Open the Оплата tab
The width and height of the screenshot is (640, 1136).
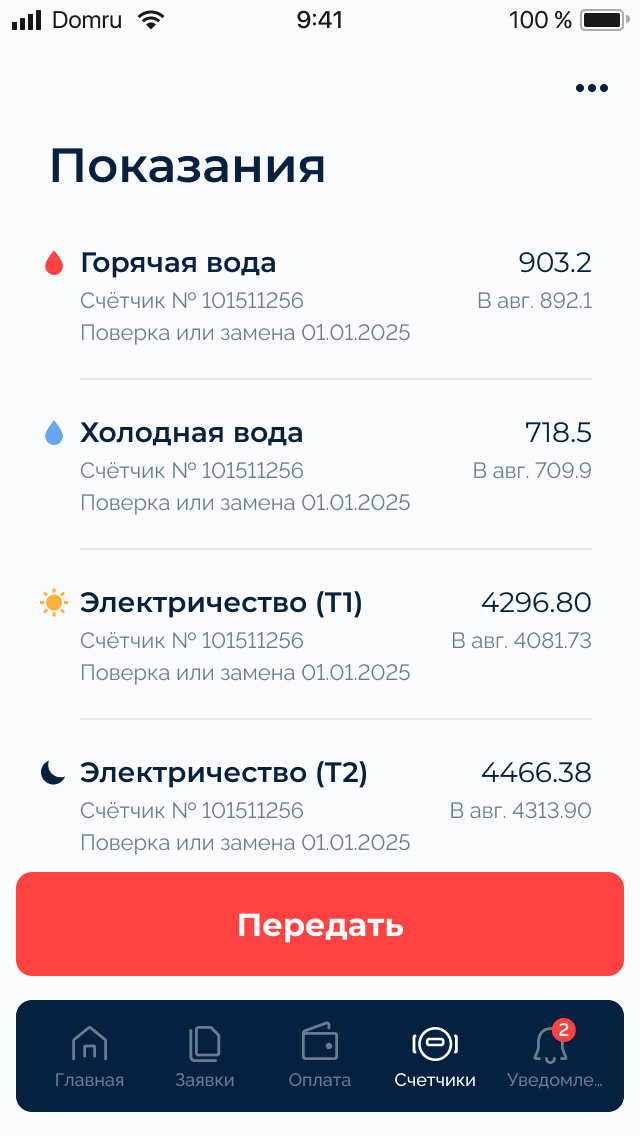click(x=320, y=1056)
